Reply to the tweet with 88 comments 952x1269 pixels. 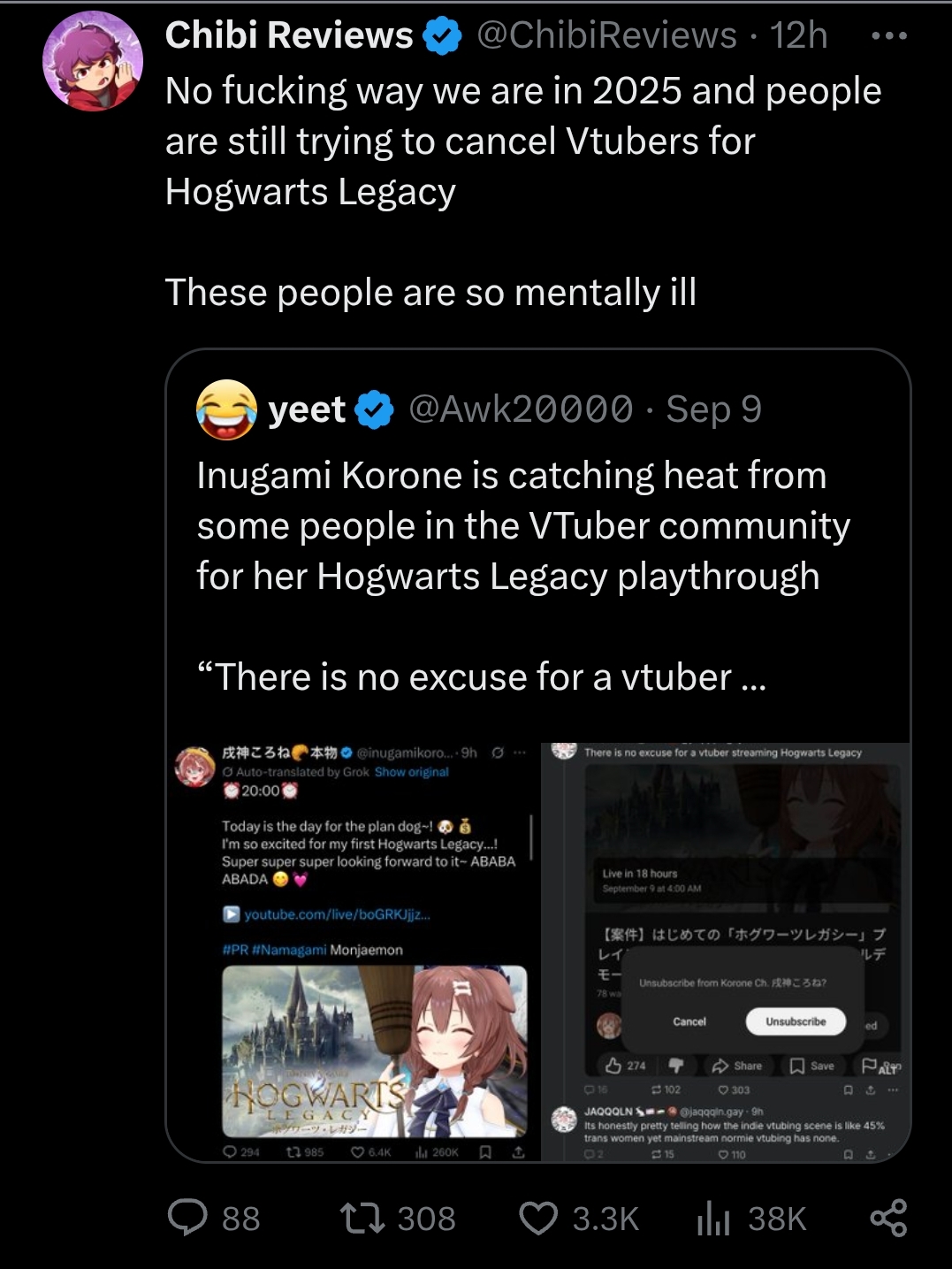[x=188, y=1219]
